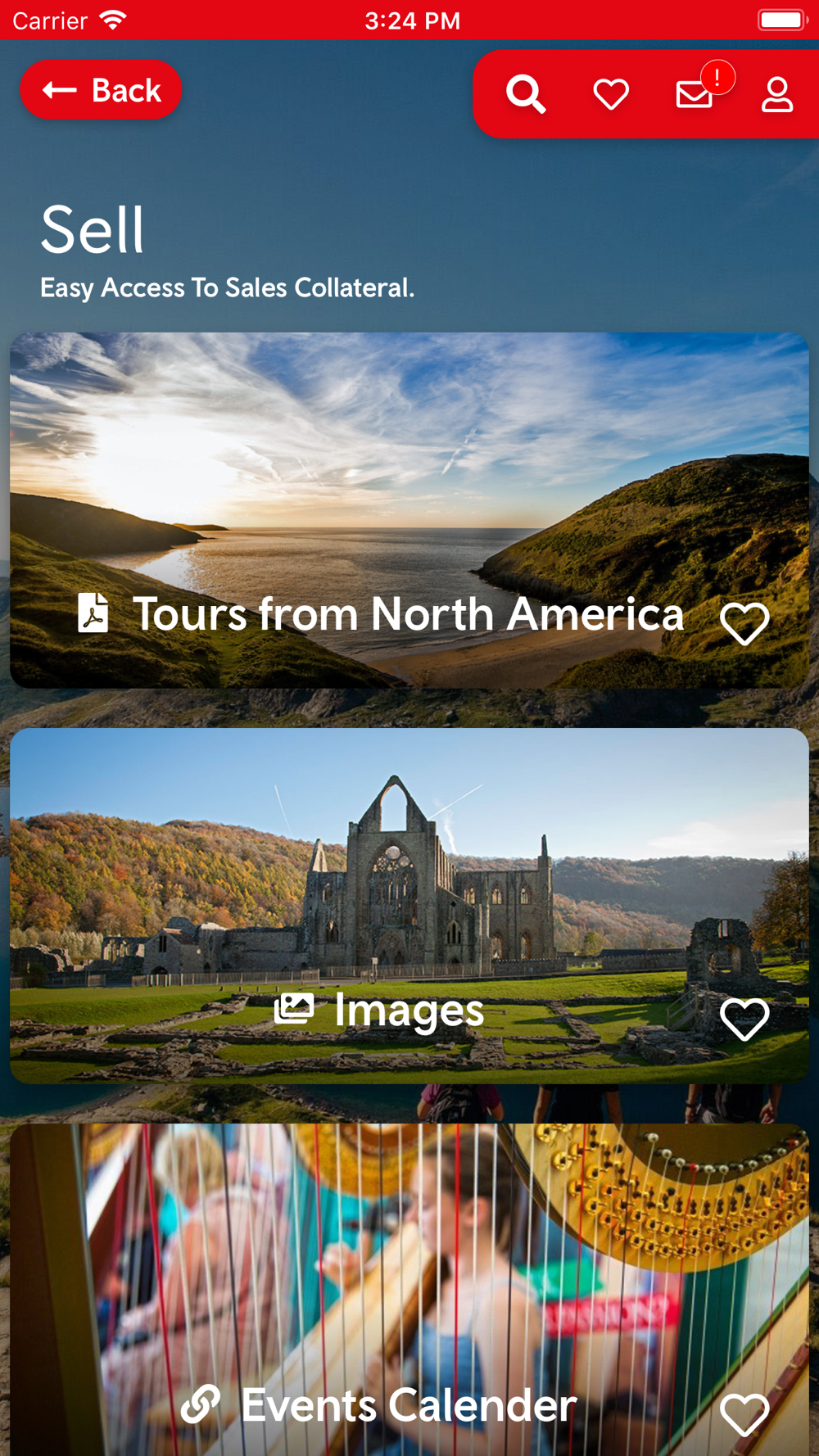Open the Events Calender card
The height and width of the screenshot is (1456, 819).
click(x=409, y=1290)
